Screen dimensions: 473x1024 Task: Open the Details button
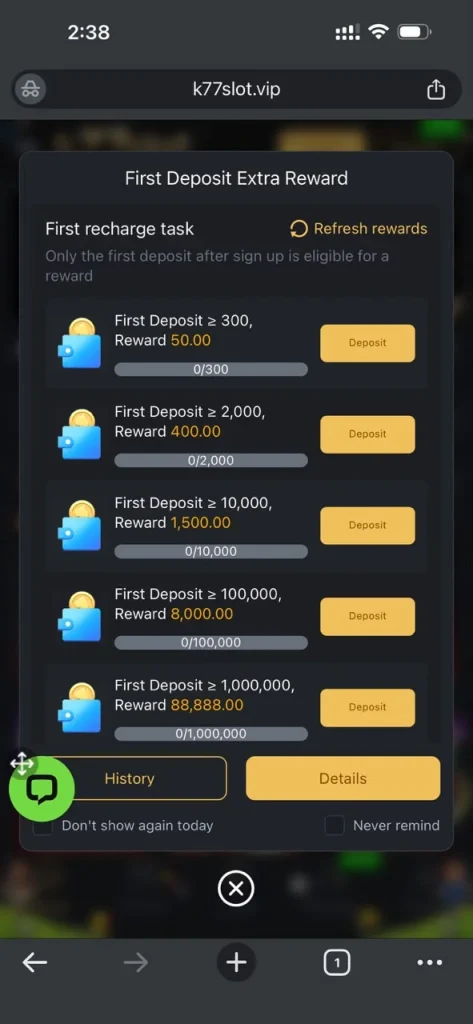[343, 778]
